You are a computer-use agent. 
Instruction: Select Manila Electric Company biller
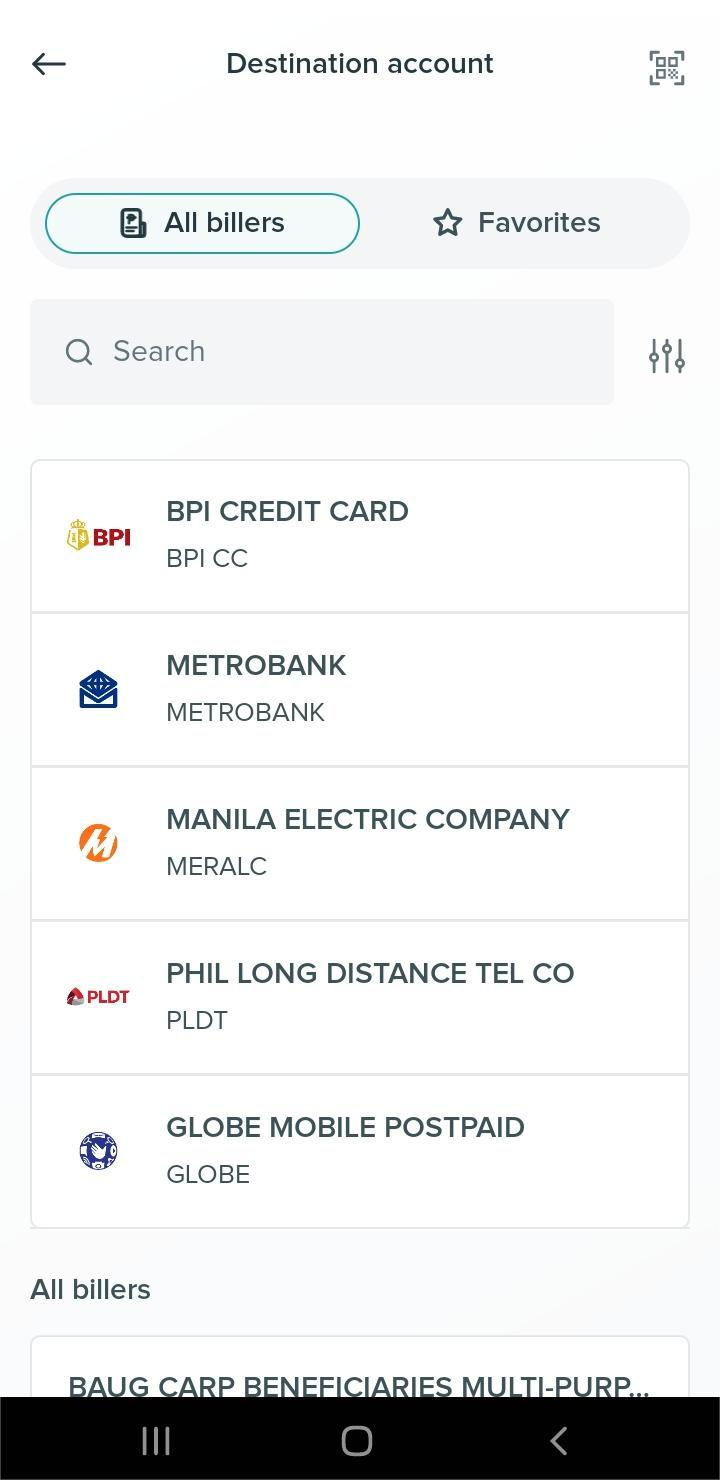coord(360,843)
